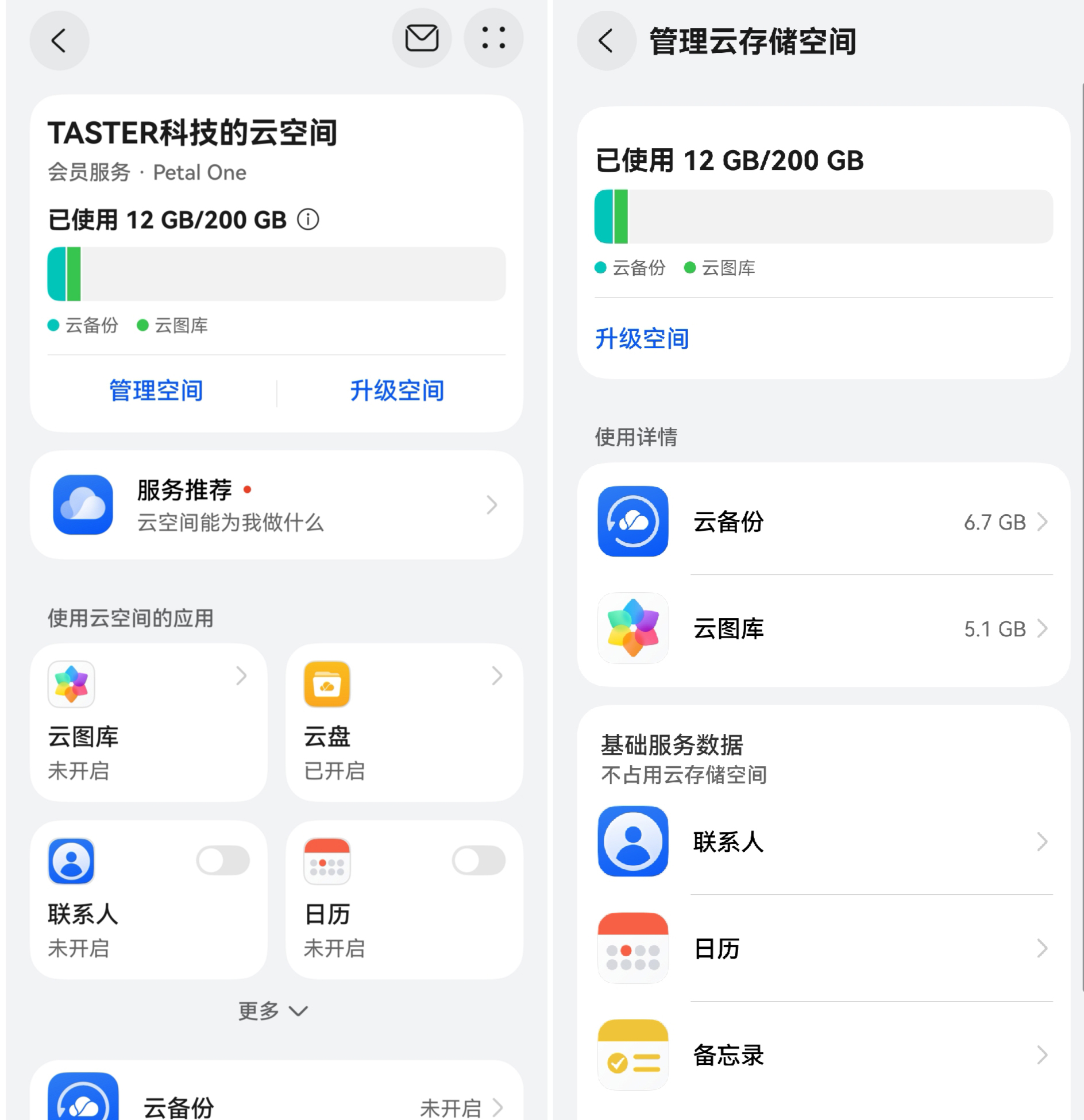Image resolution: width=1084 pixels, height=1120 pixels.
Task: Open the 云图库 card marked 未开启
Action: (x=149, y=722)
